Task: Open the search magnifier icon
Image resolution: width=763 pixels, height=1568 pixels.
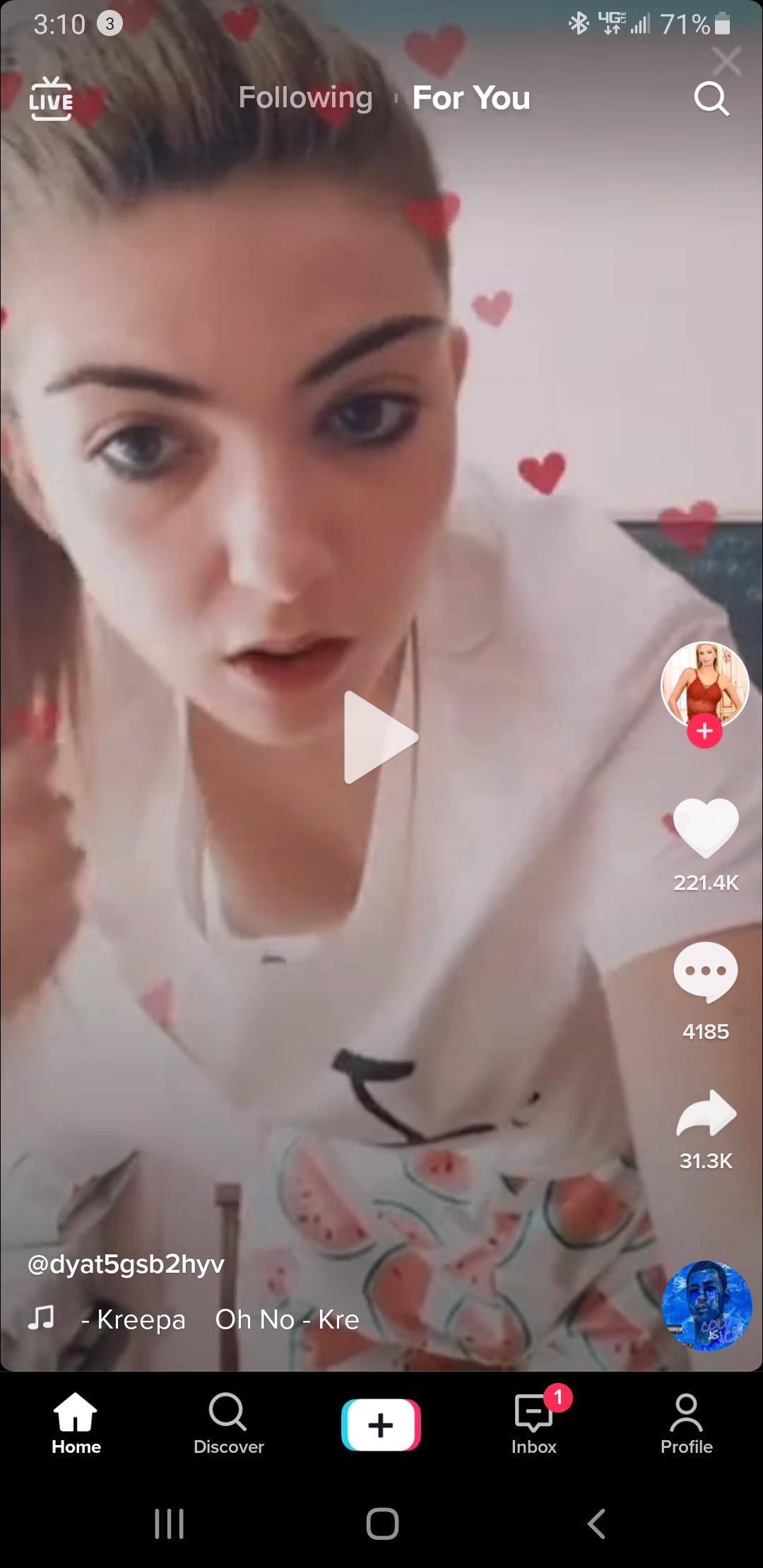Action: pyautogui.click(x=711, y=99)
